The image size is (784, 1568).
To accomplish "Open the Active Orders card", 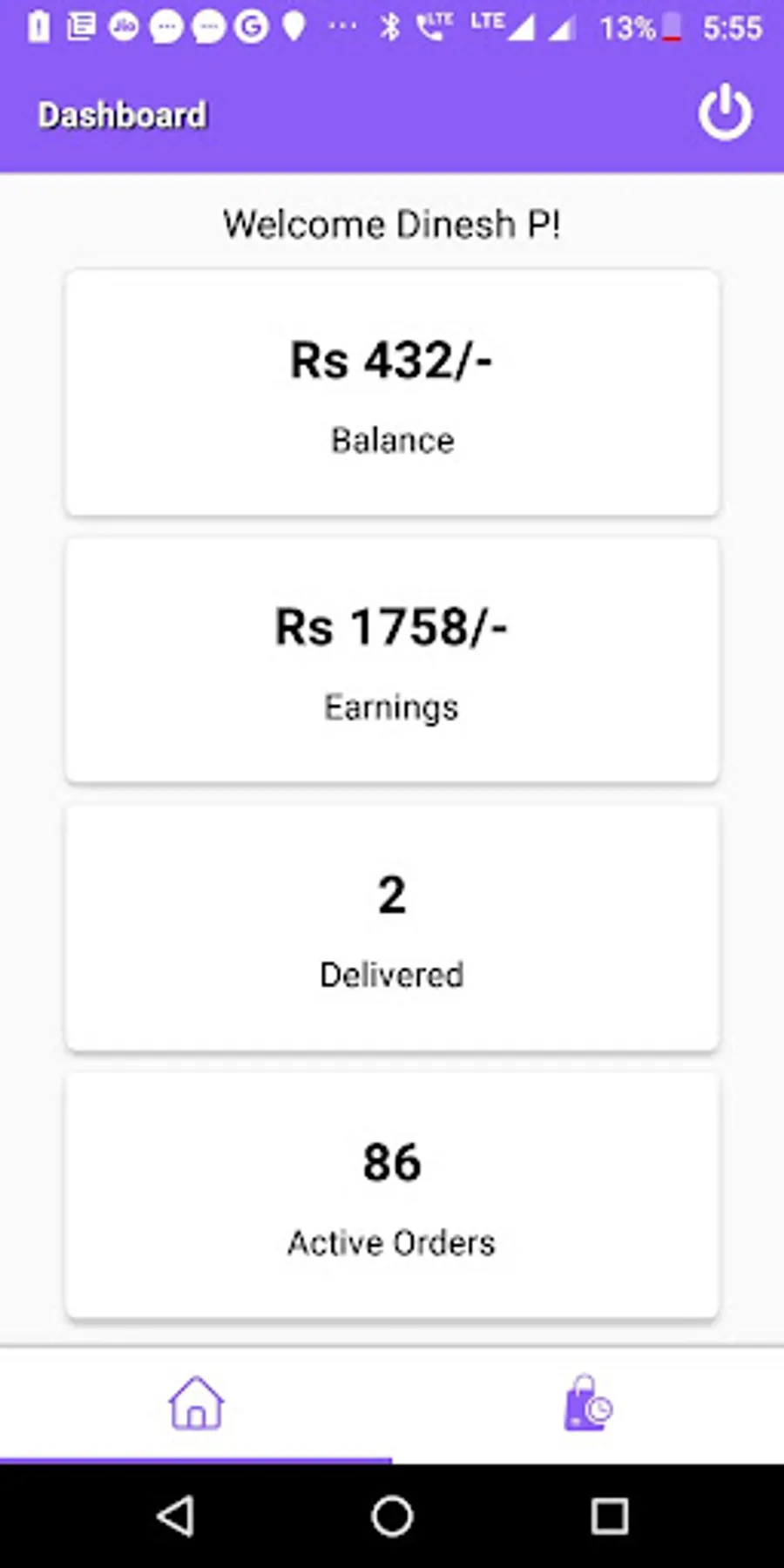I will 392,1195.
